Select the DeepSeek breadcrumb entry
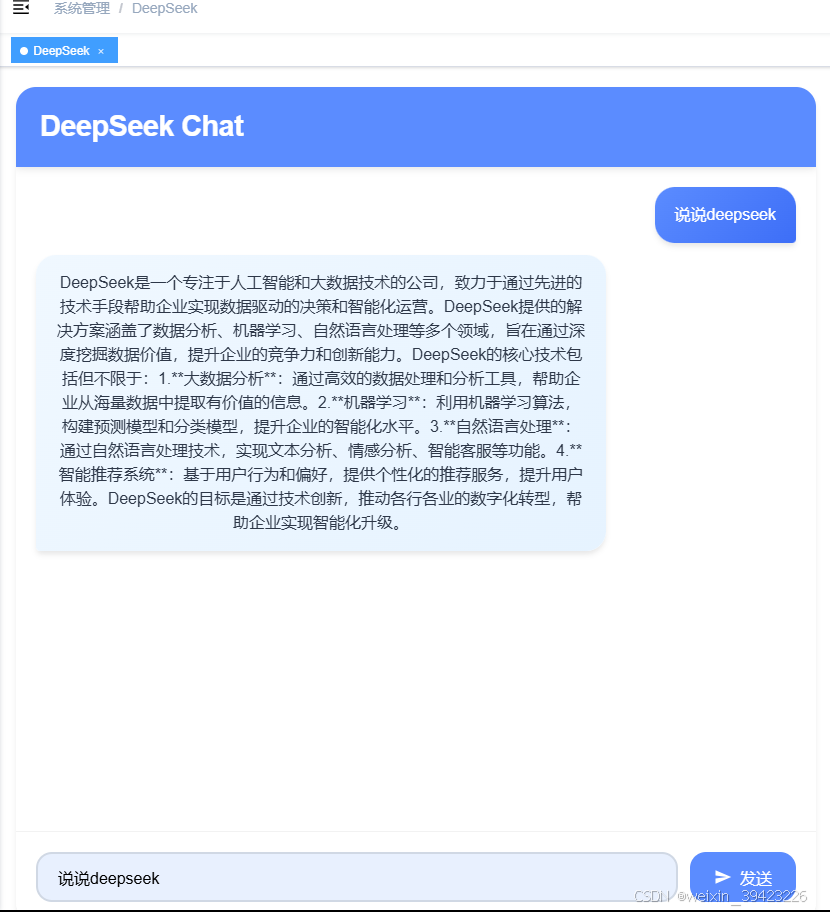Image resolution: width=830 pixels, height=912 pixels. (x=164, y=8)
